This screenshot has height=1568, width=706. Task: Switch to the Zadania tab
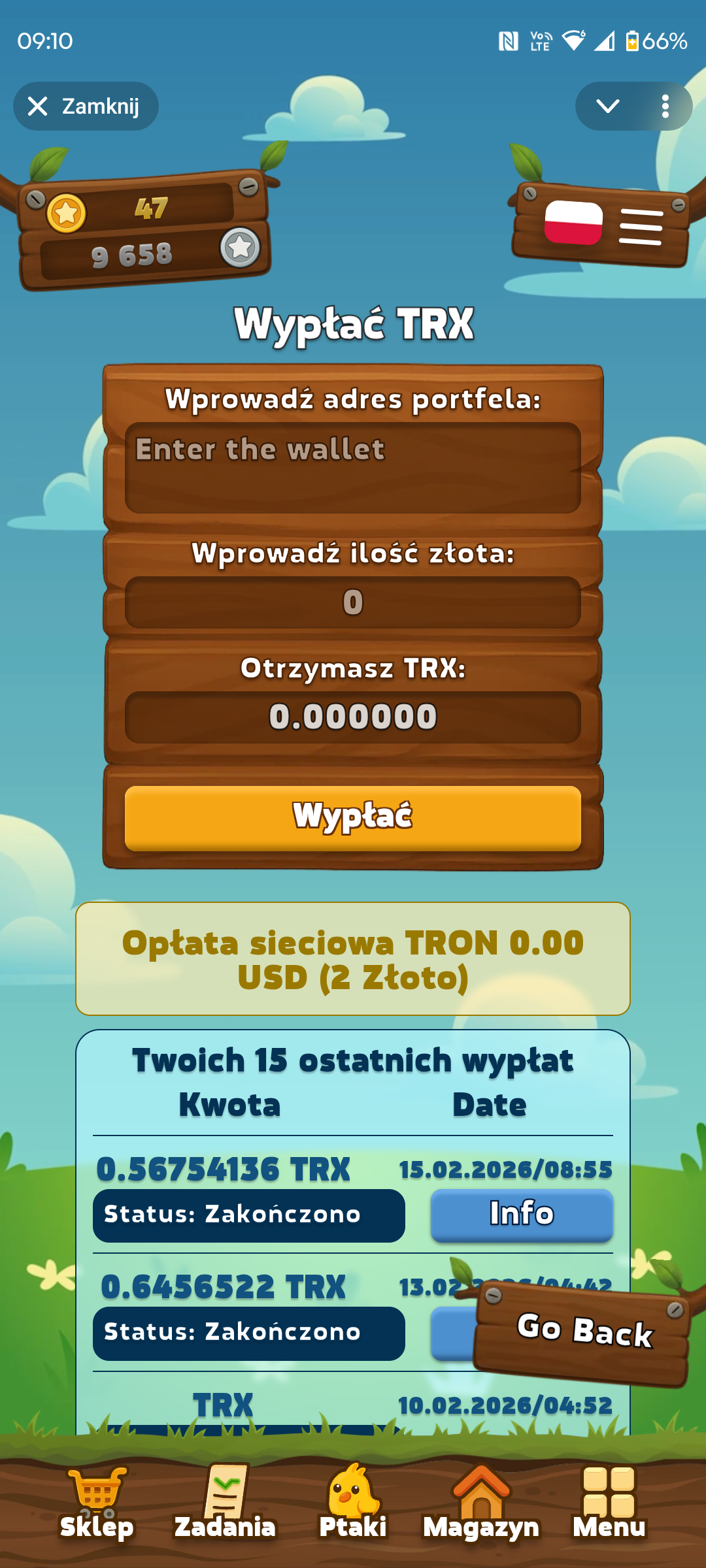[x=225, y=1503]
